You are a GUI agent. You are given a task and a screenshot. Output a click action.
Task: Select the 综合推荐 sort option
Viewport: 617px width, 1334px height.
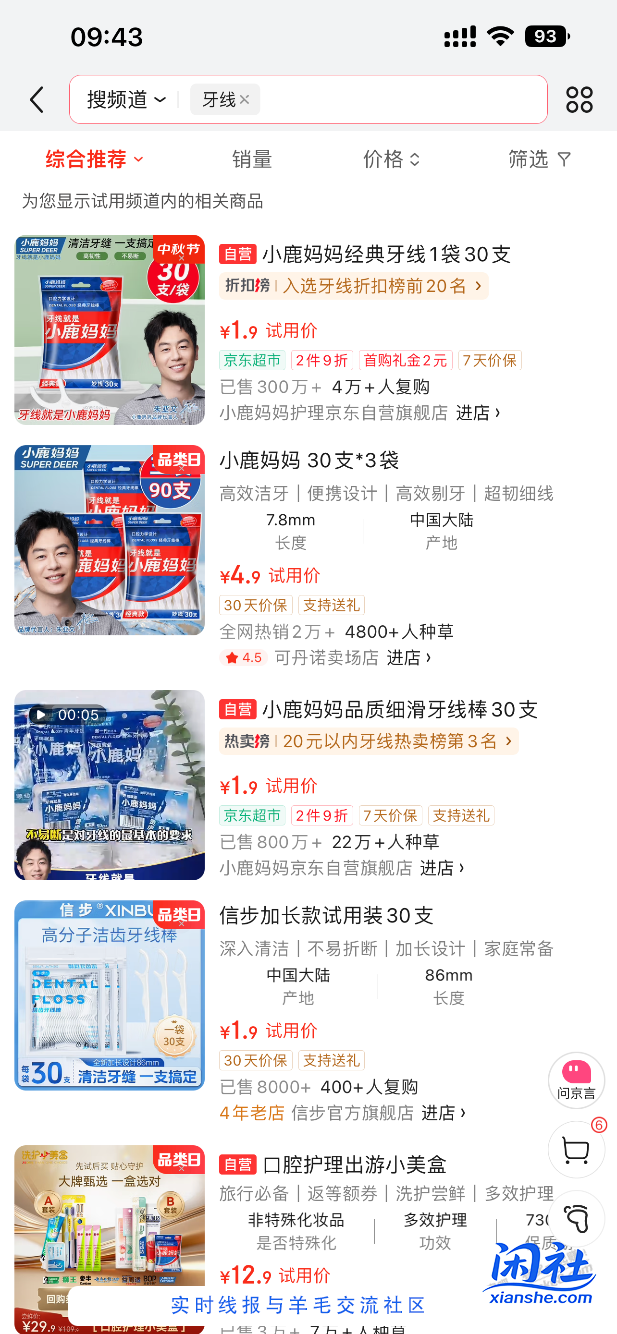(x=94, y=159)
